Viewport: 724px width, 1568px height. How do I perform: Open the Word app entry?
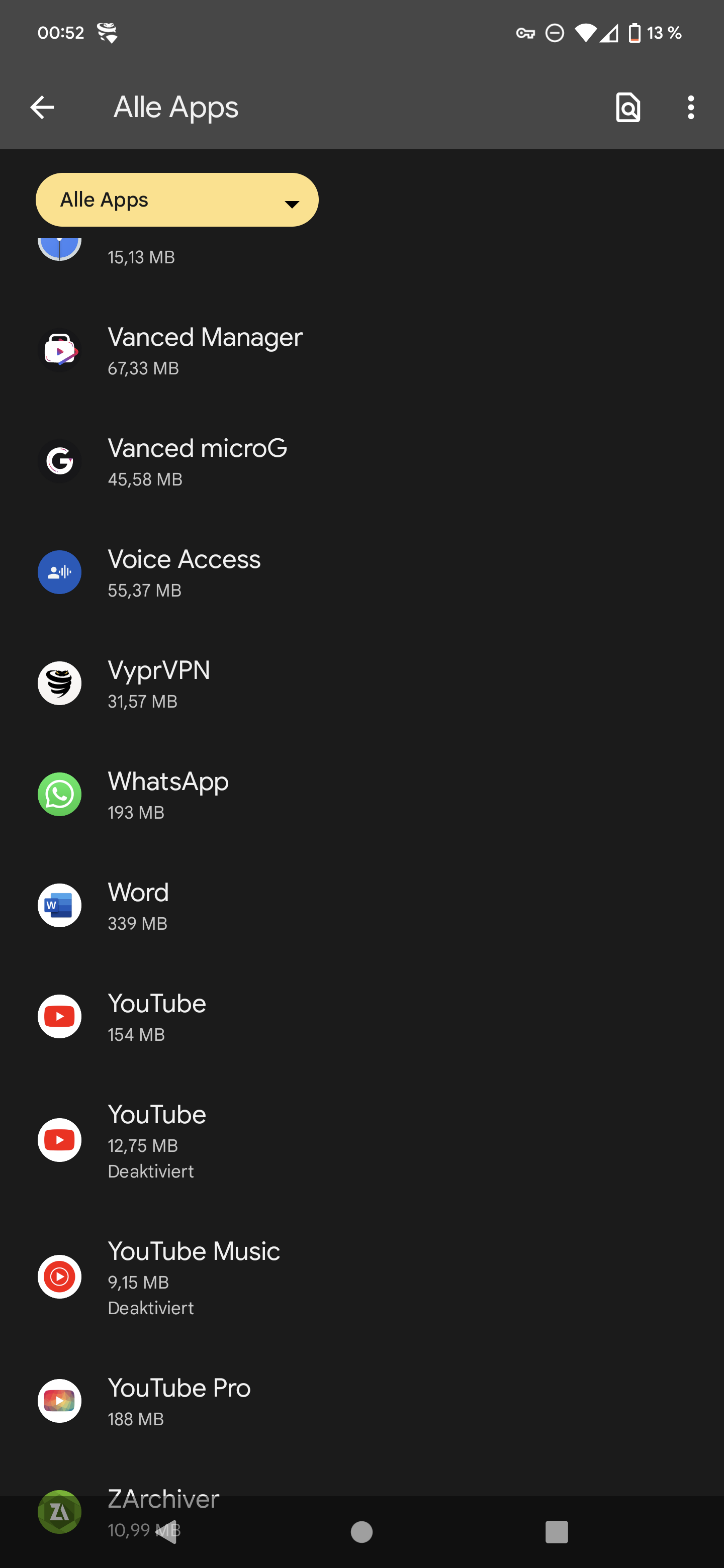click(x=138, y=906)
